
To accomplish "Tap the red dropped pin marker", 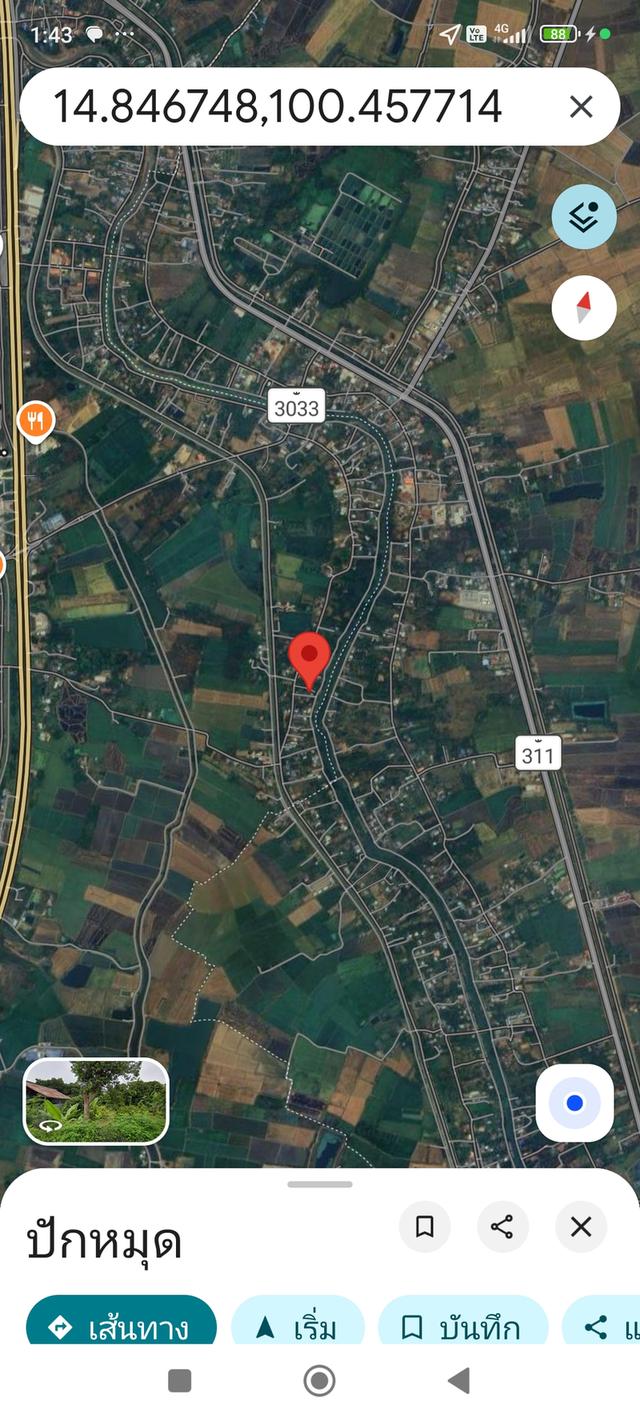I will 310,661.
